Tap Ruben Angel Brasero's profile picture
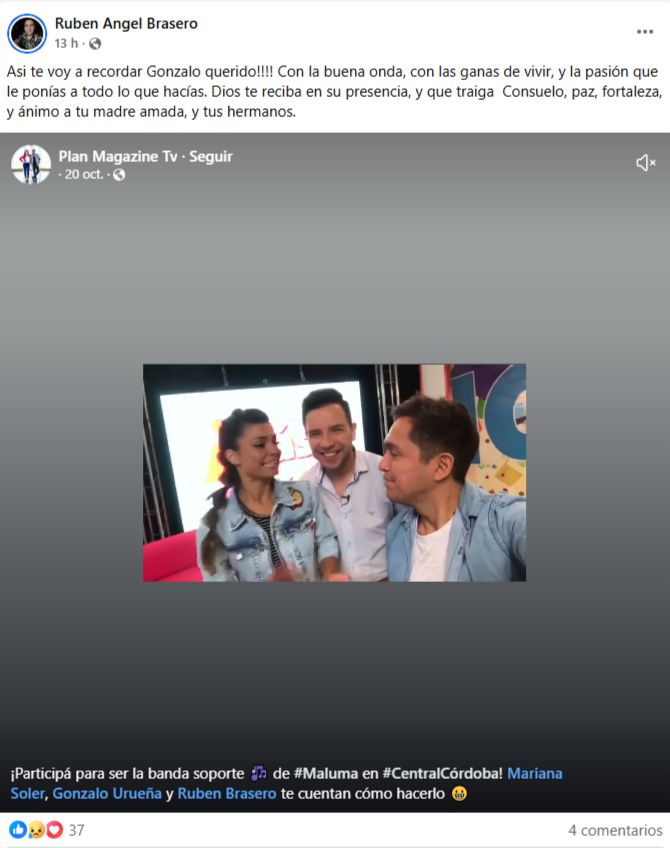 [x=27, y=33]
